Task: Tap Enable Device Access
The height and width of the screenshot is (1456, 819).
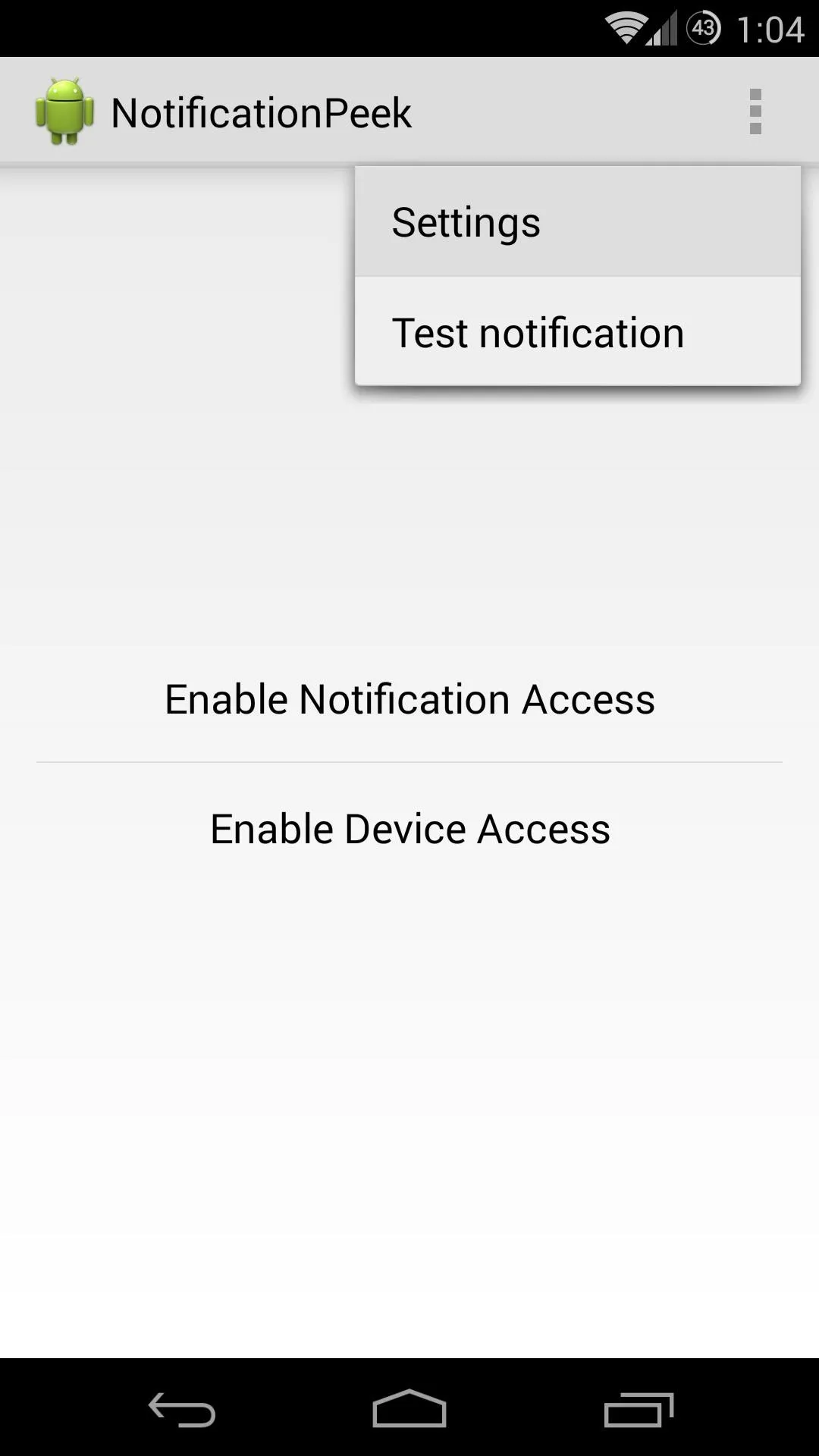Action: point(409,828)
